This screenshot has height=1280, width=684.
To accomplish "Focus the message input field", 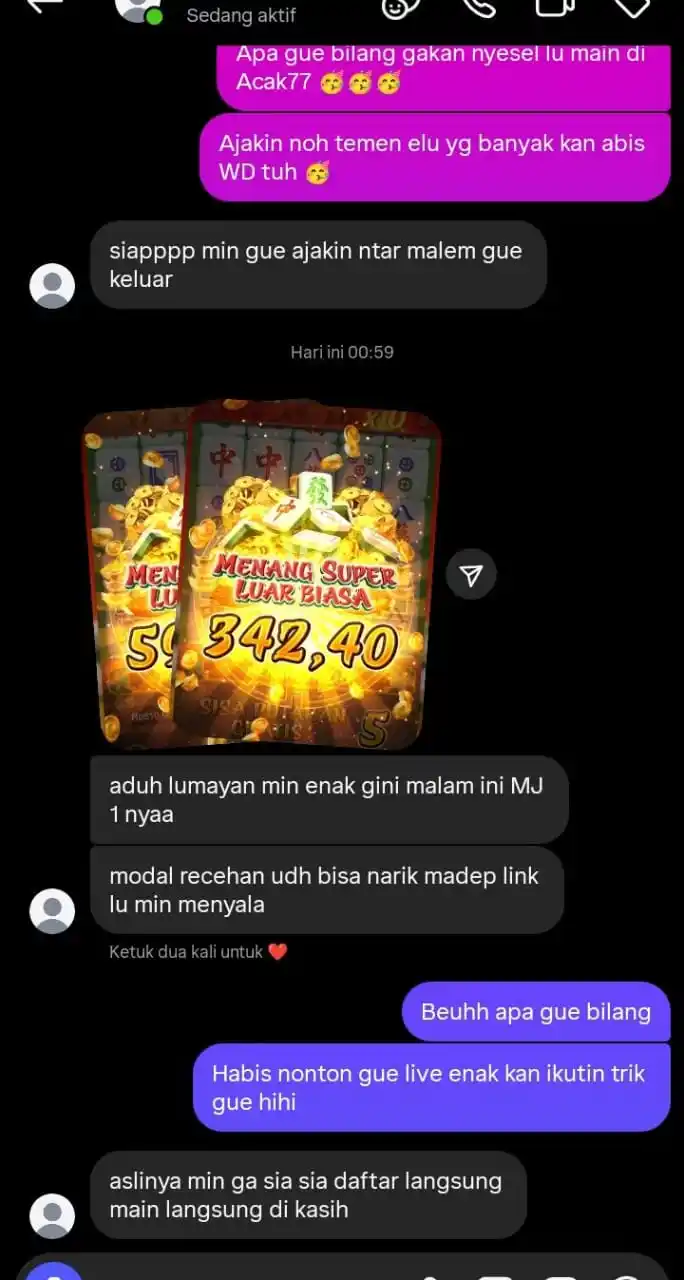I will 250,1272.
